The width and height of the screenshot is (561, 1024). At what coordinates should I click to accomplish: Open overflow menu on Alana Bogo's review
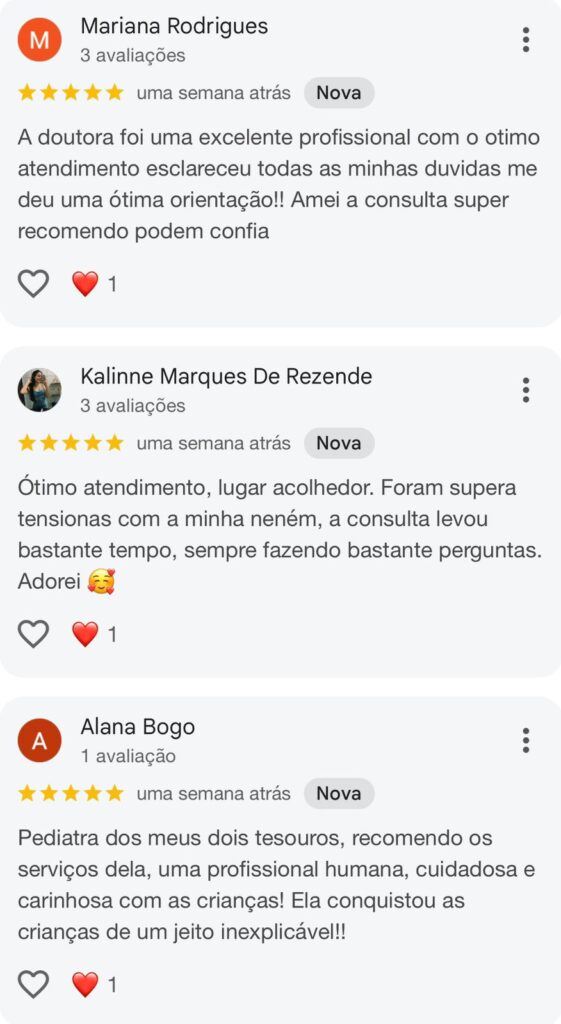526,741
